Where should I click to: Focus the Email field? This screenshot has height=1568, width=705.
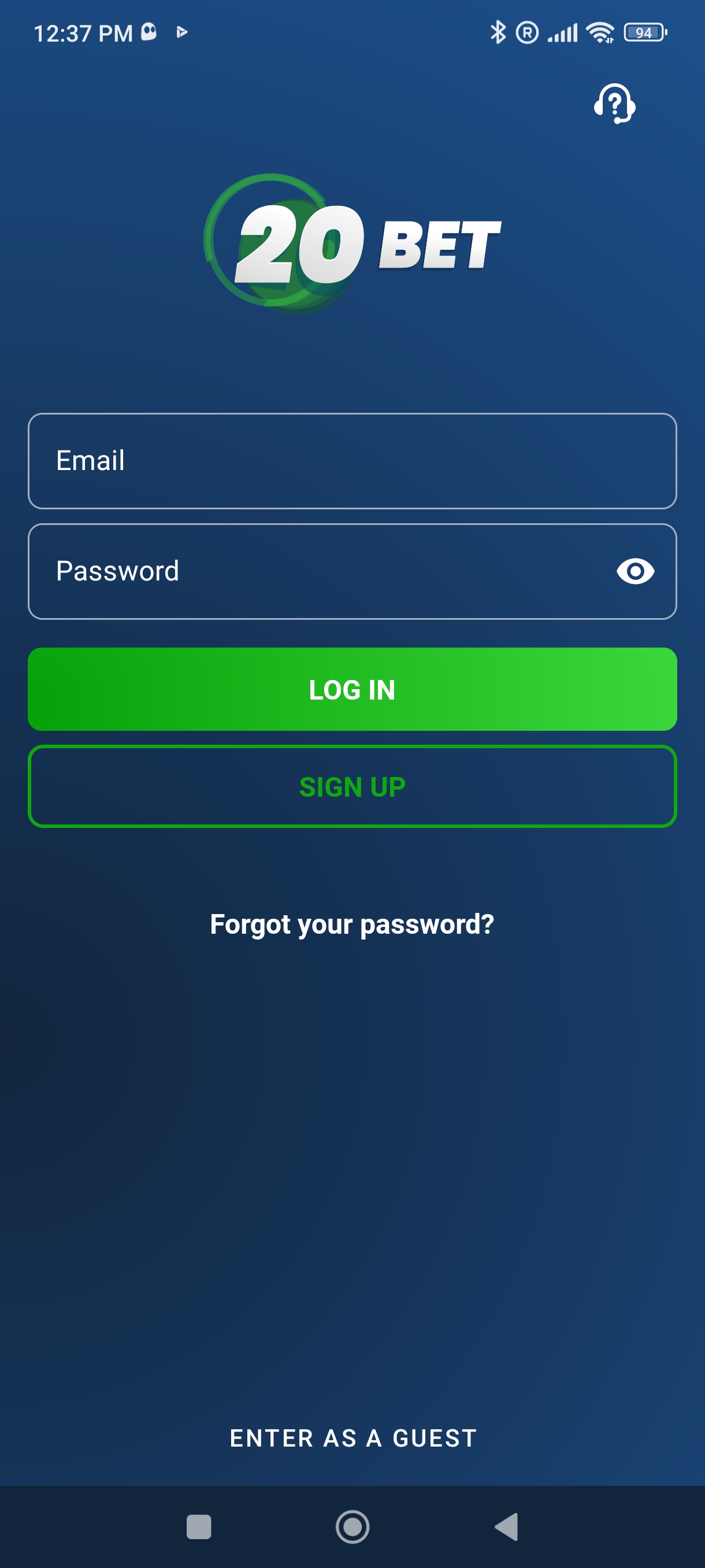pos(351,461)
